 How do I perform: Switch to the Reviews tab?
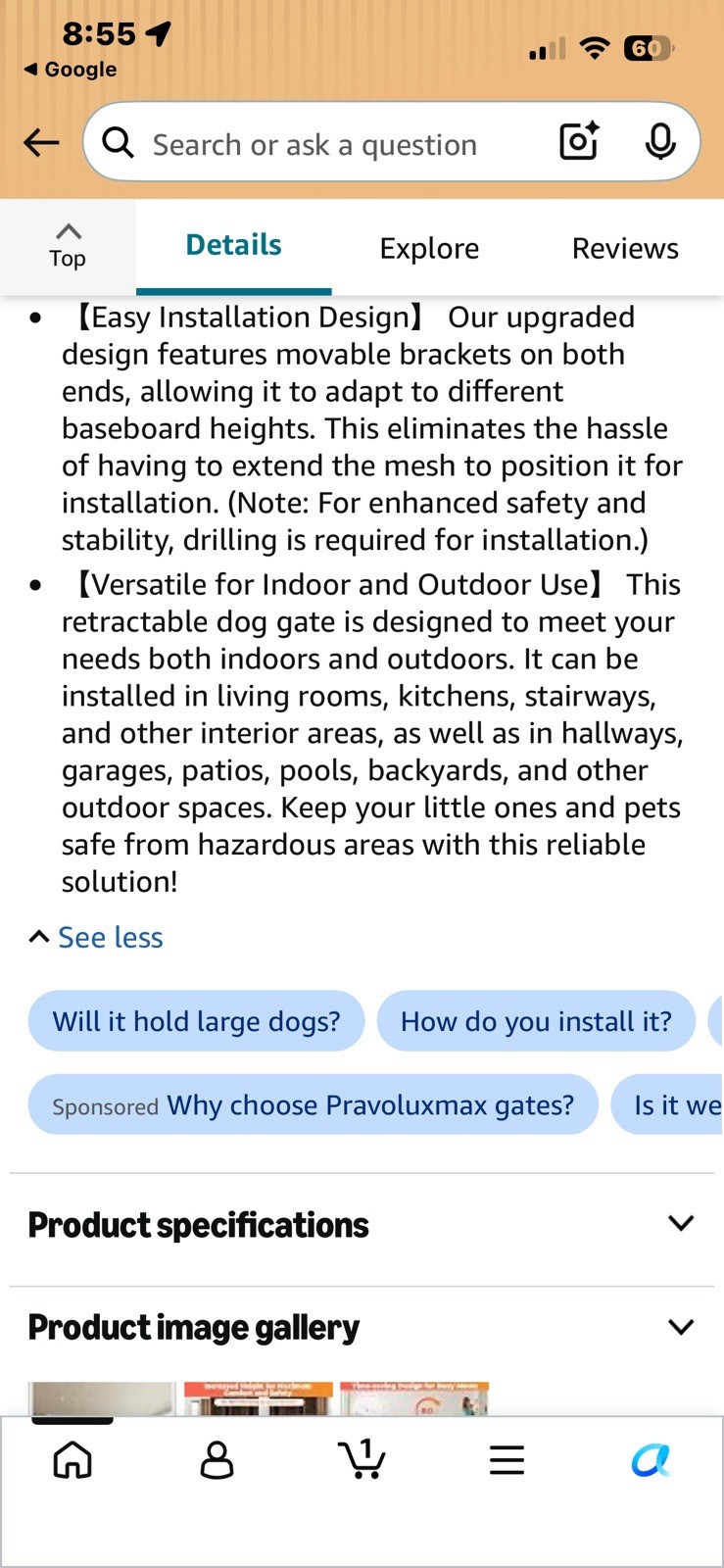pyautogui.click(x=625, y=248)
